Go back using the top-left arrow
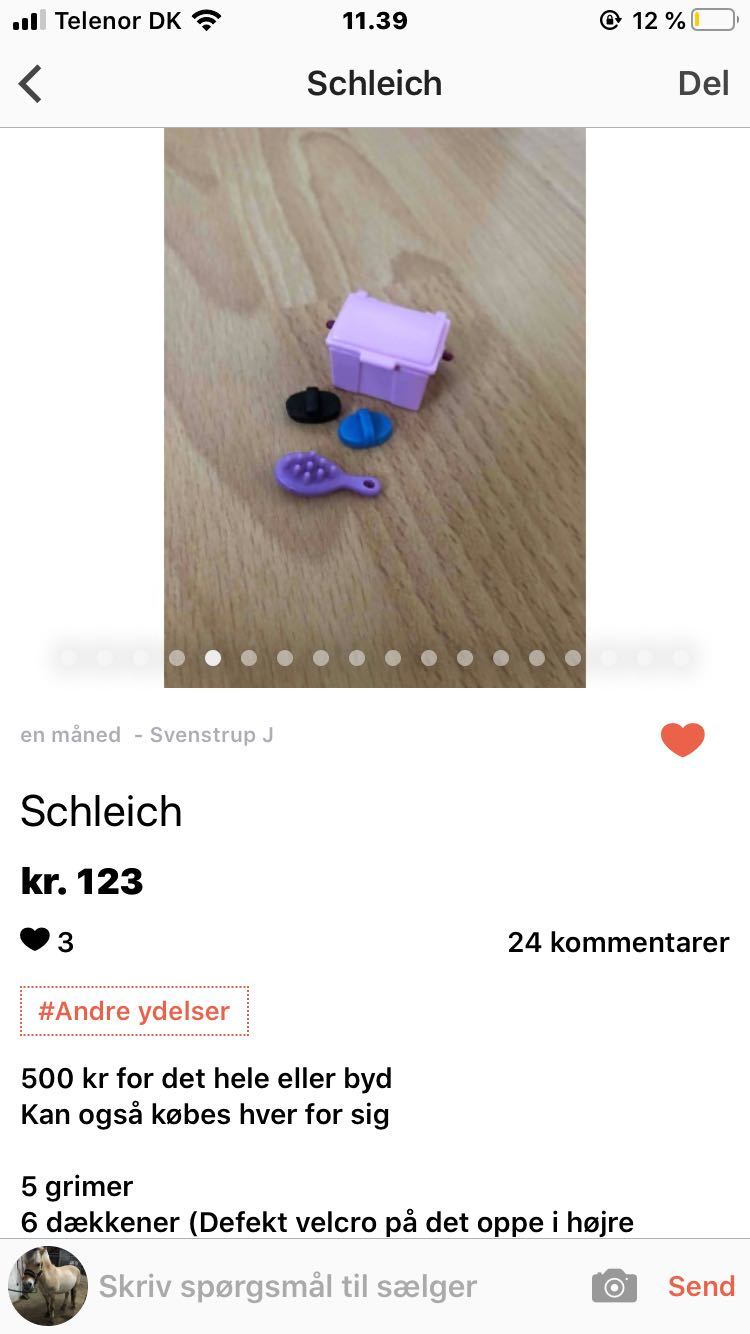The height and width of the screenshot is (1334, 750). (31, 84)
